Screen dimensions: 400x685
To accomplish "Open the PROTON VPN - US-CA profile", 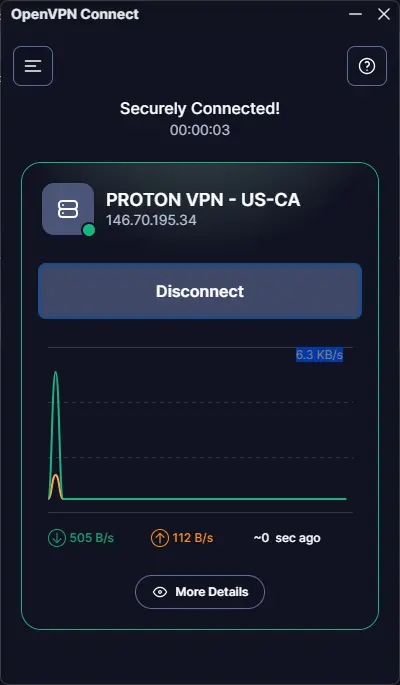I will coord(203,200).
